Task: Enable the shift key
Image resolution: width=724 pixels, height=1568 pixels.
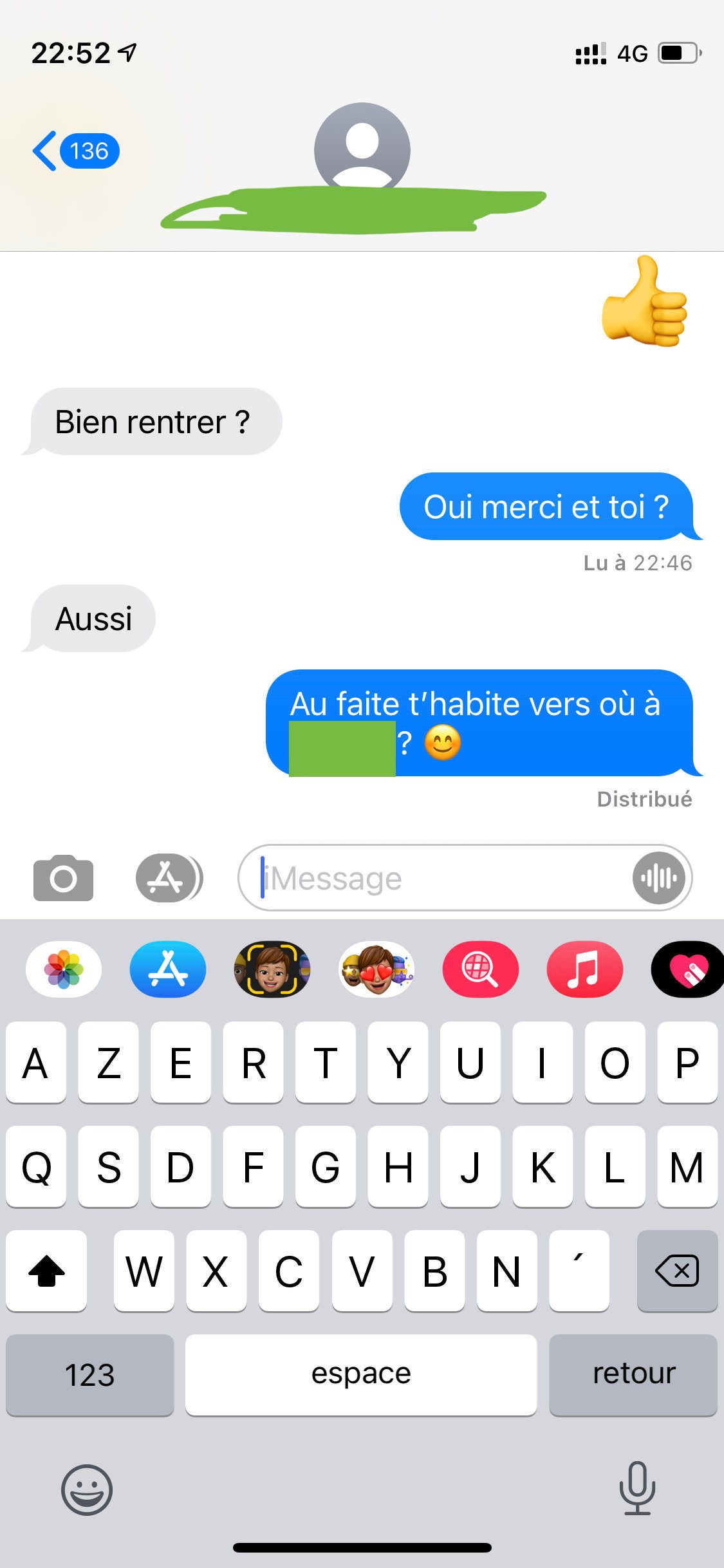Action: 46,1271
